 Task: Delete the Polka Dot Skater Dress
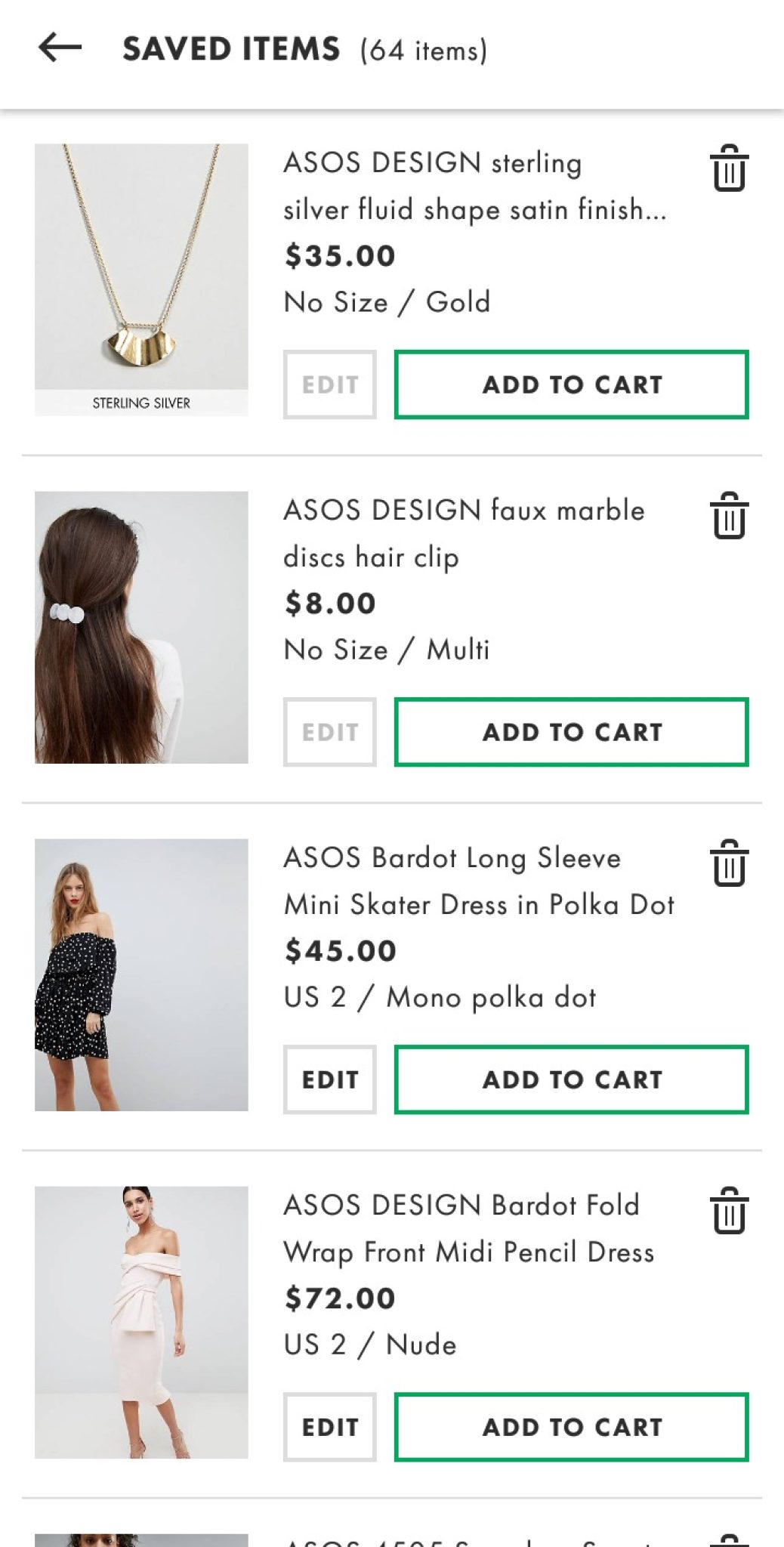(x=729, y=863)
